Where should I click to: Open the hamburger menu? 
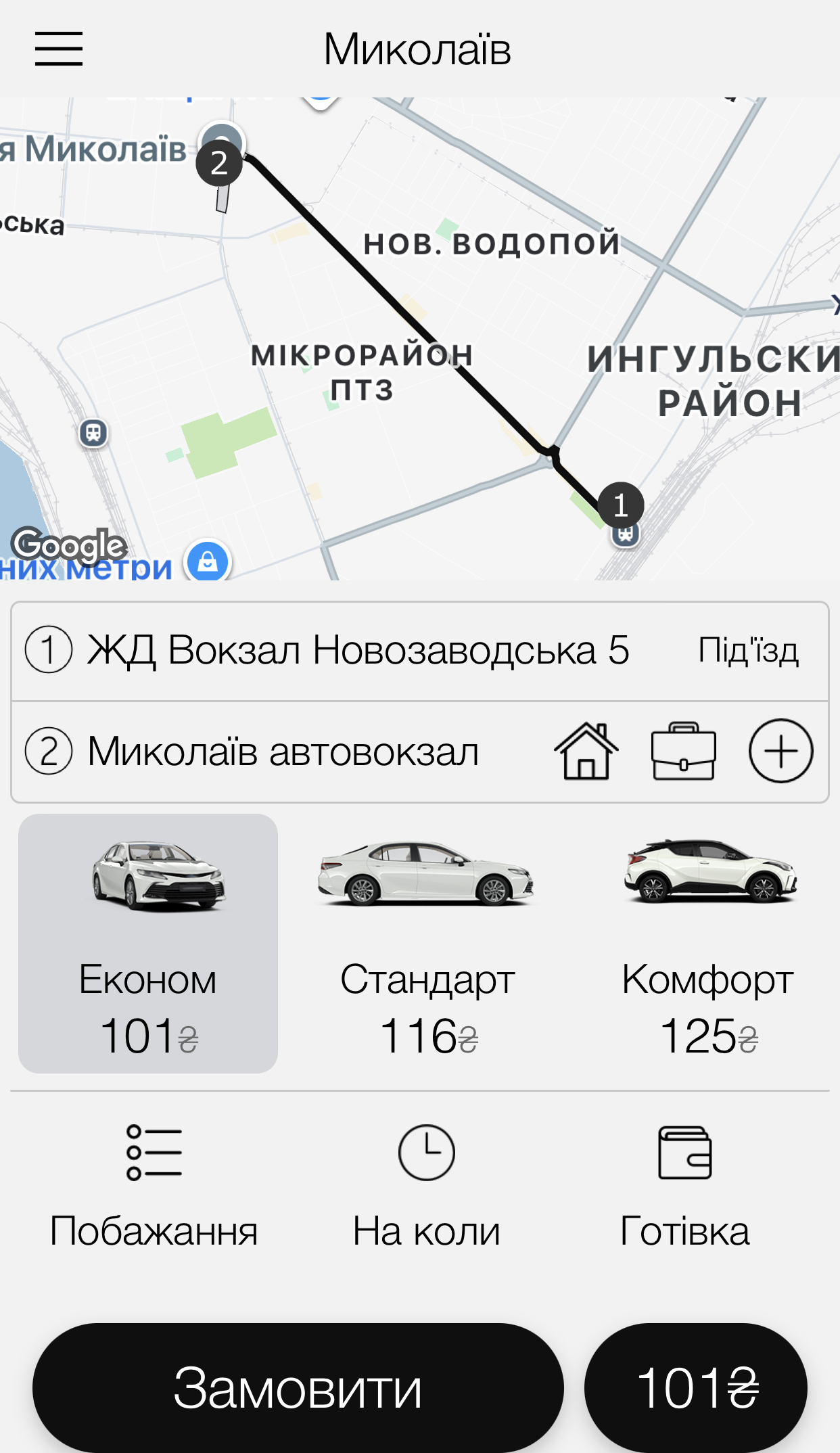(x=59, y=49)
